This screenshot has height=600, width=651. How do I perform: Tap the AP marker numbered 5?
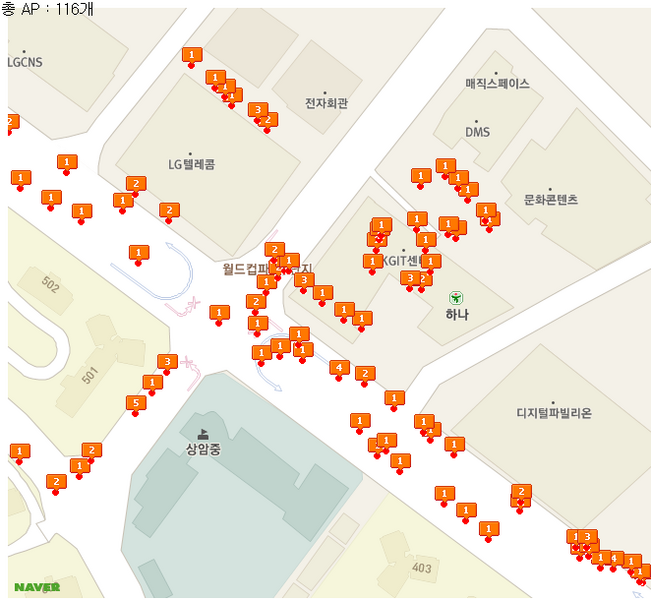pos(135,403)
